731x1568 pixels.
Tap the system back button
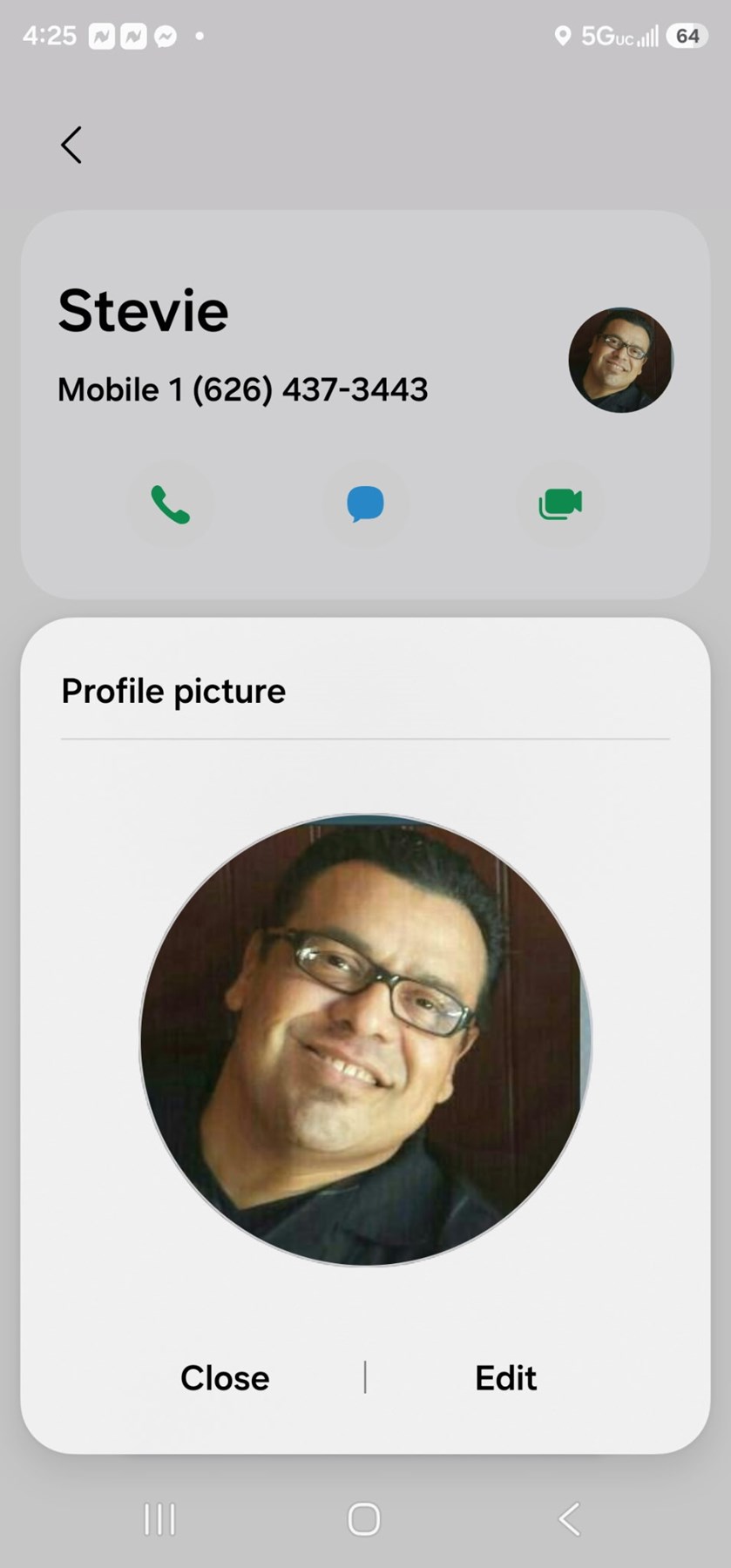569,1519
